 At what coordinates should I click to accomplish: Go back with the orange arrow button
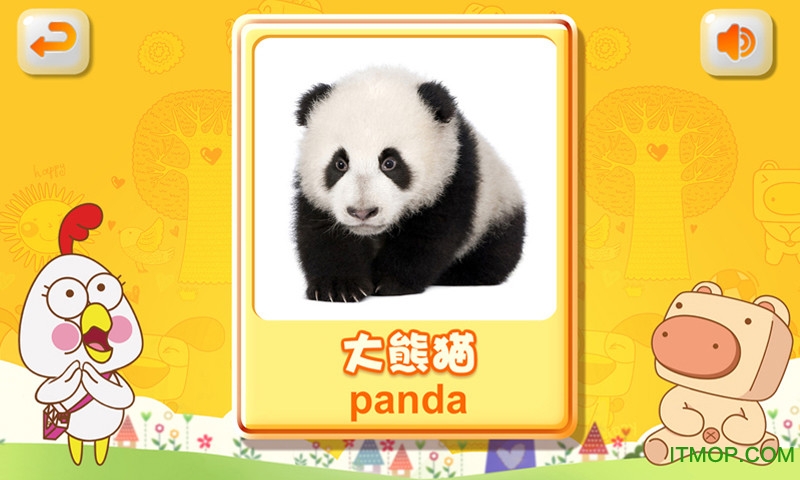53,43
